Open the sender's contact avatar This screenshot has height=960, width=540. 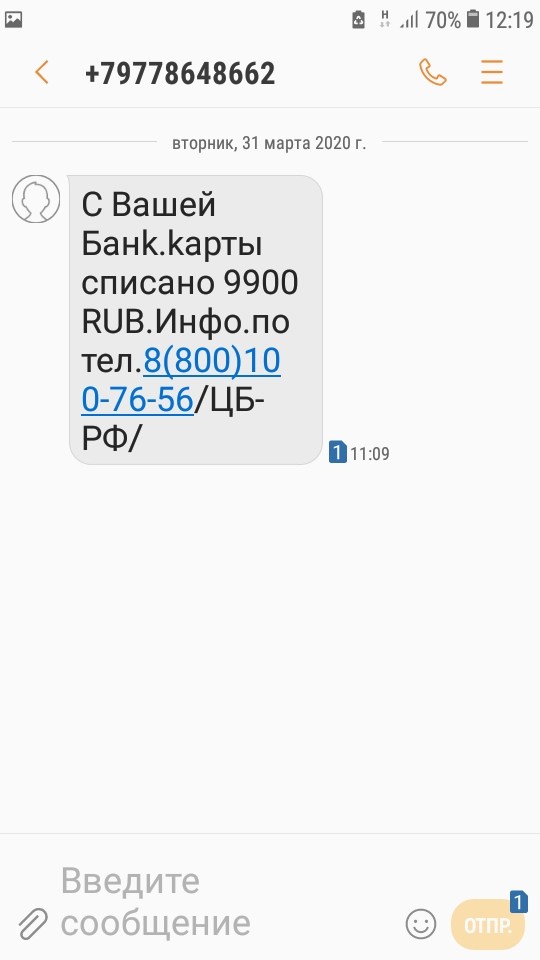tap(36, 199)
